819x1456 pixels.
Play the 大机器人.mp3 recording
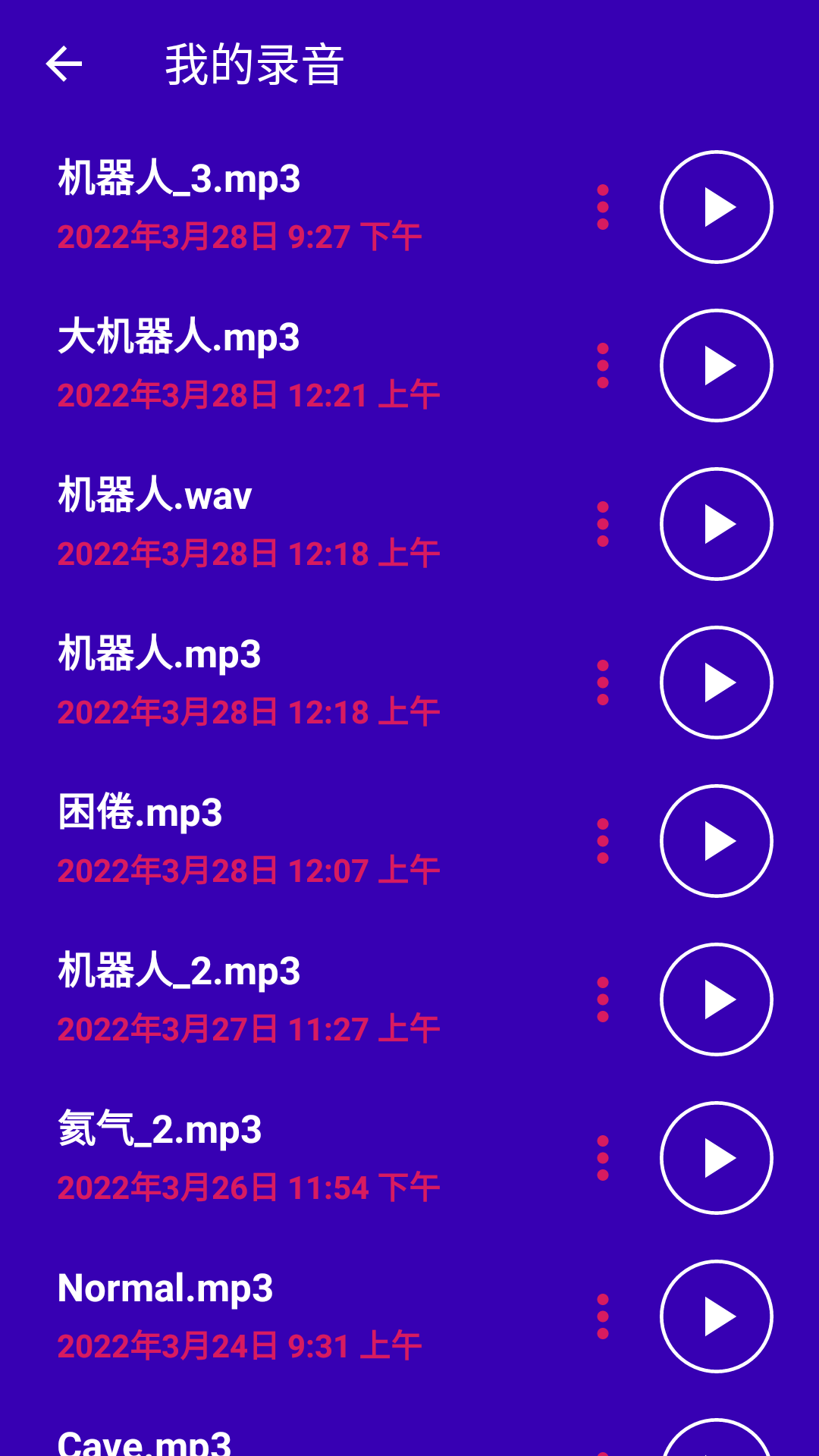[x=717, y=365]
